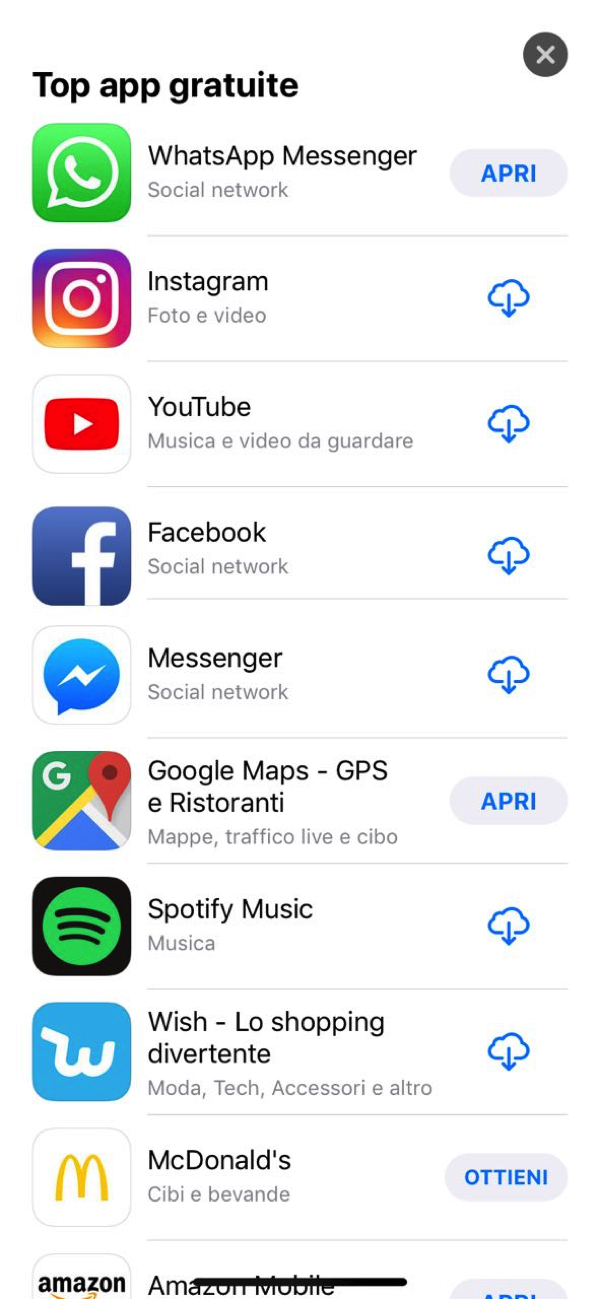600x1299 pixels.
Task: Redownload YouTube using the cloud icon
Action: [508, 424]
